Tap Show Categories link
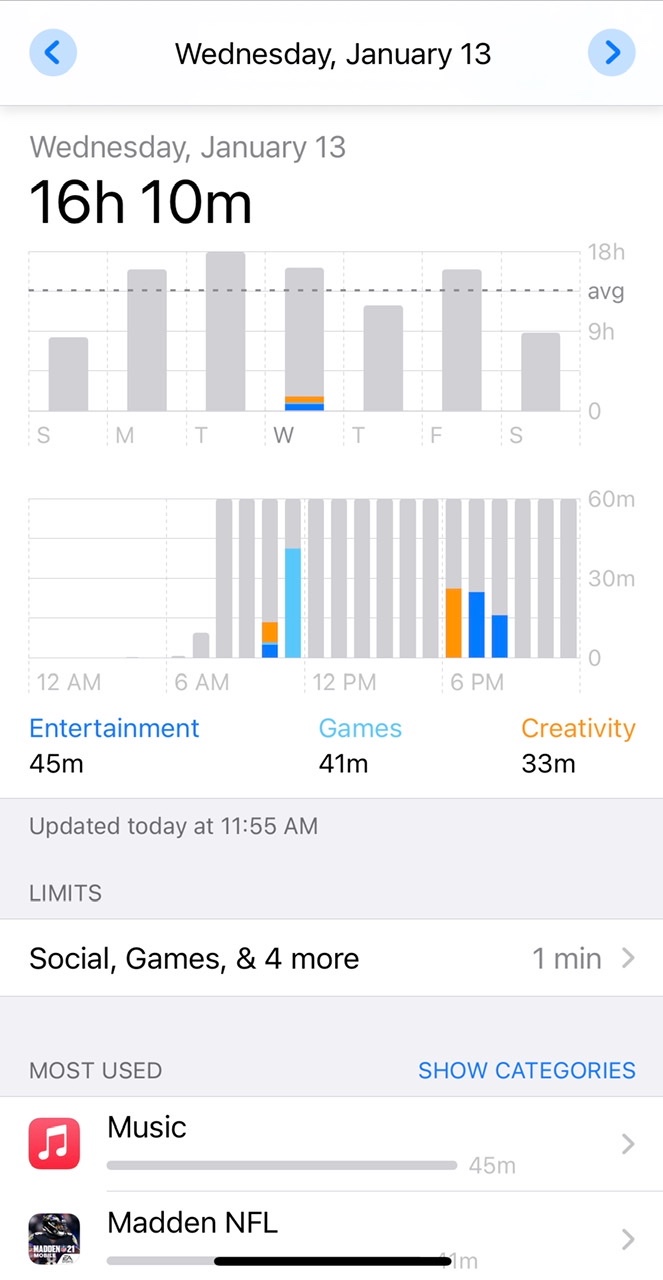This screenshot has height=1280, width=663. pyautogui.click(x=526, y=1070)
